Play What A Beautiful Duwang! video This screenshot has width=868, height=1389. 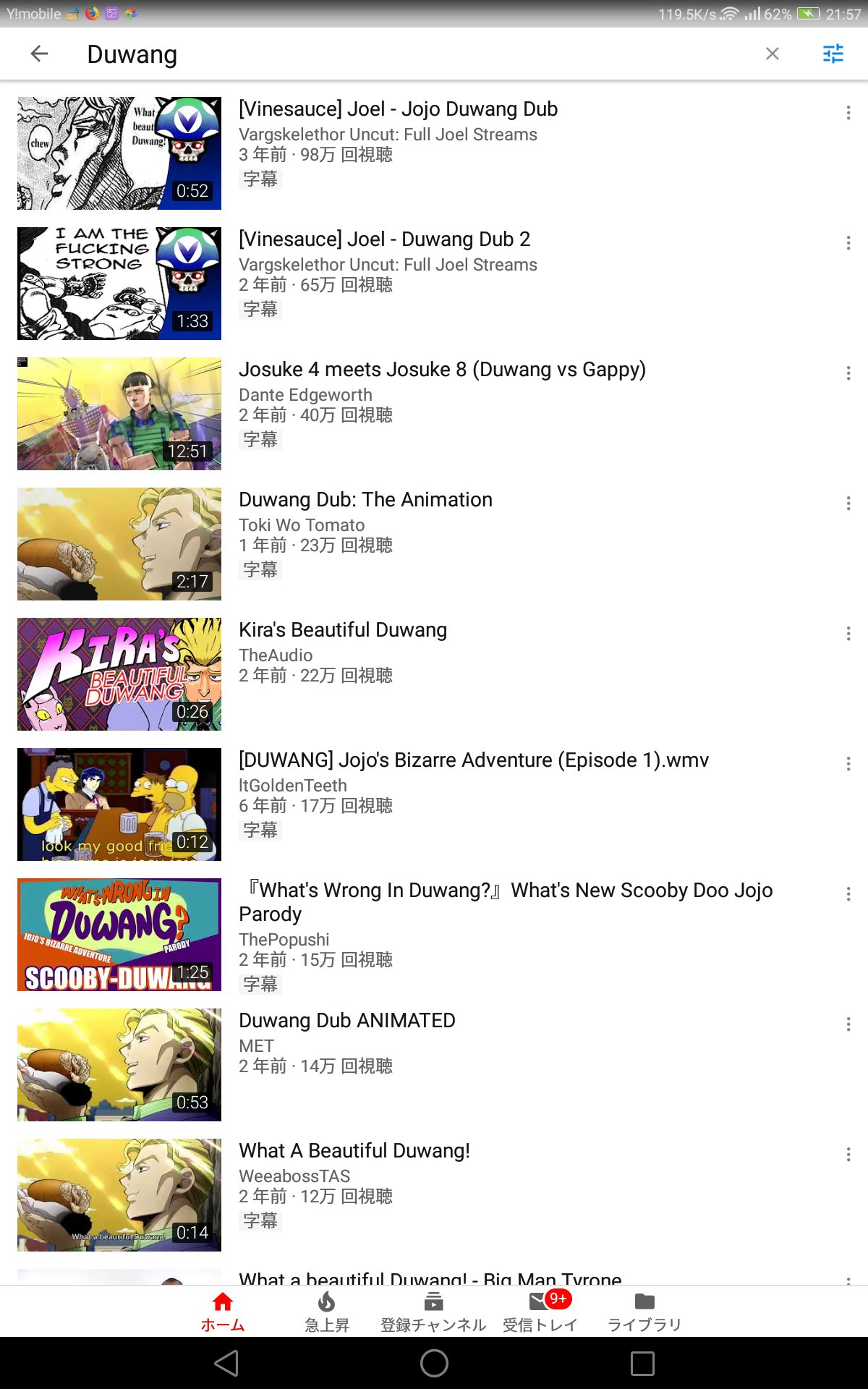pos(119,1195)
